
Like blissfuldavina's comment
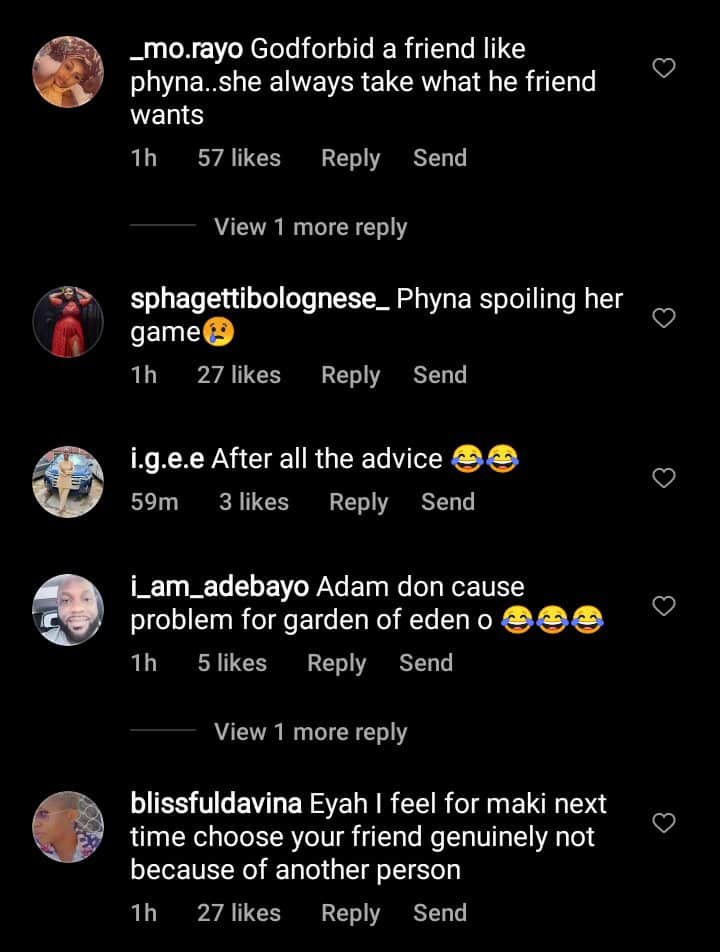click(x=664, y=823)
